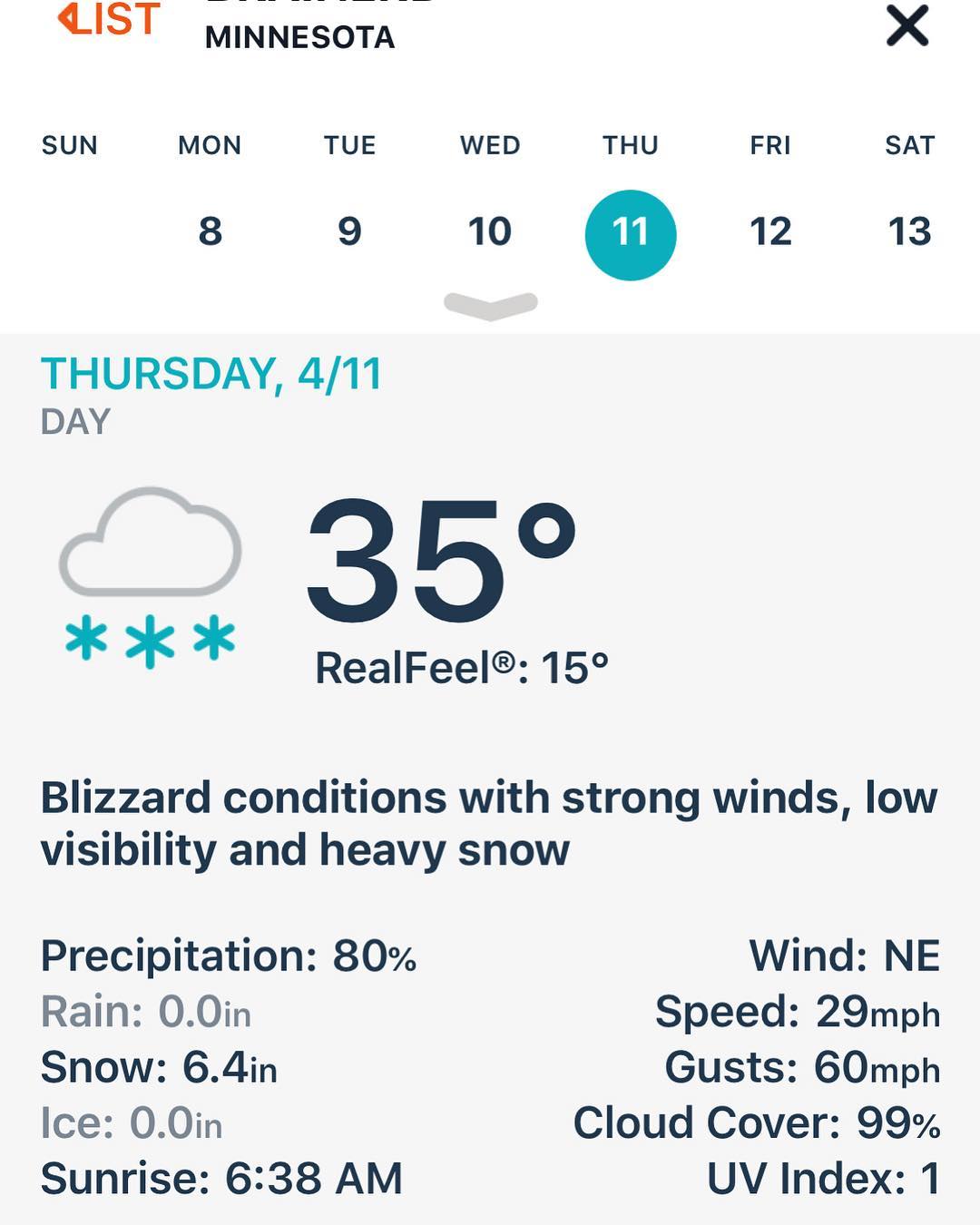
Task: Close the daily forecast details
Action: click(x=906, y=25)
